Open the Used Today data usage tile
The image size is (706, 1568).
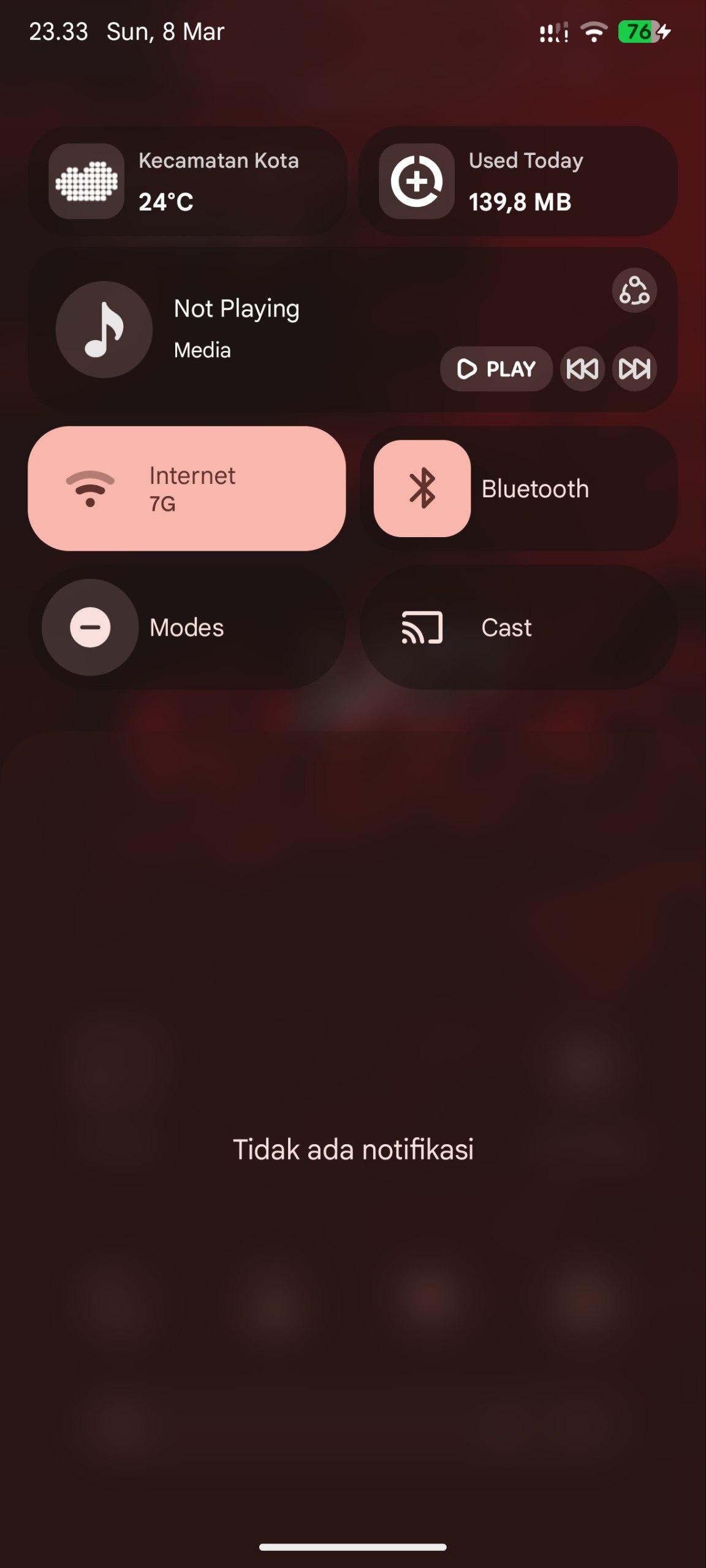click(518, 181)
